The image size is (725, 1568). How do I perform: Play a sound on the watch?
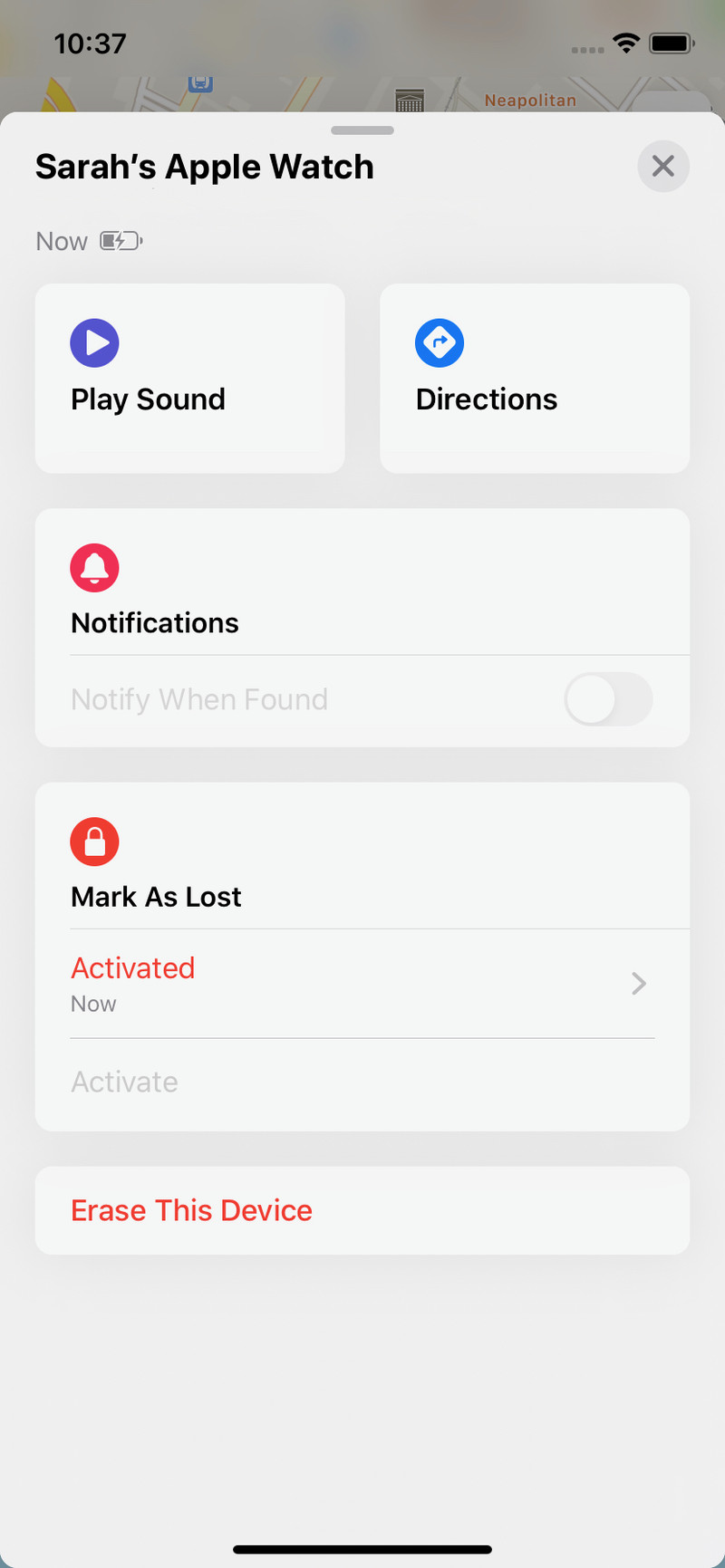click(189, 378)
